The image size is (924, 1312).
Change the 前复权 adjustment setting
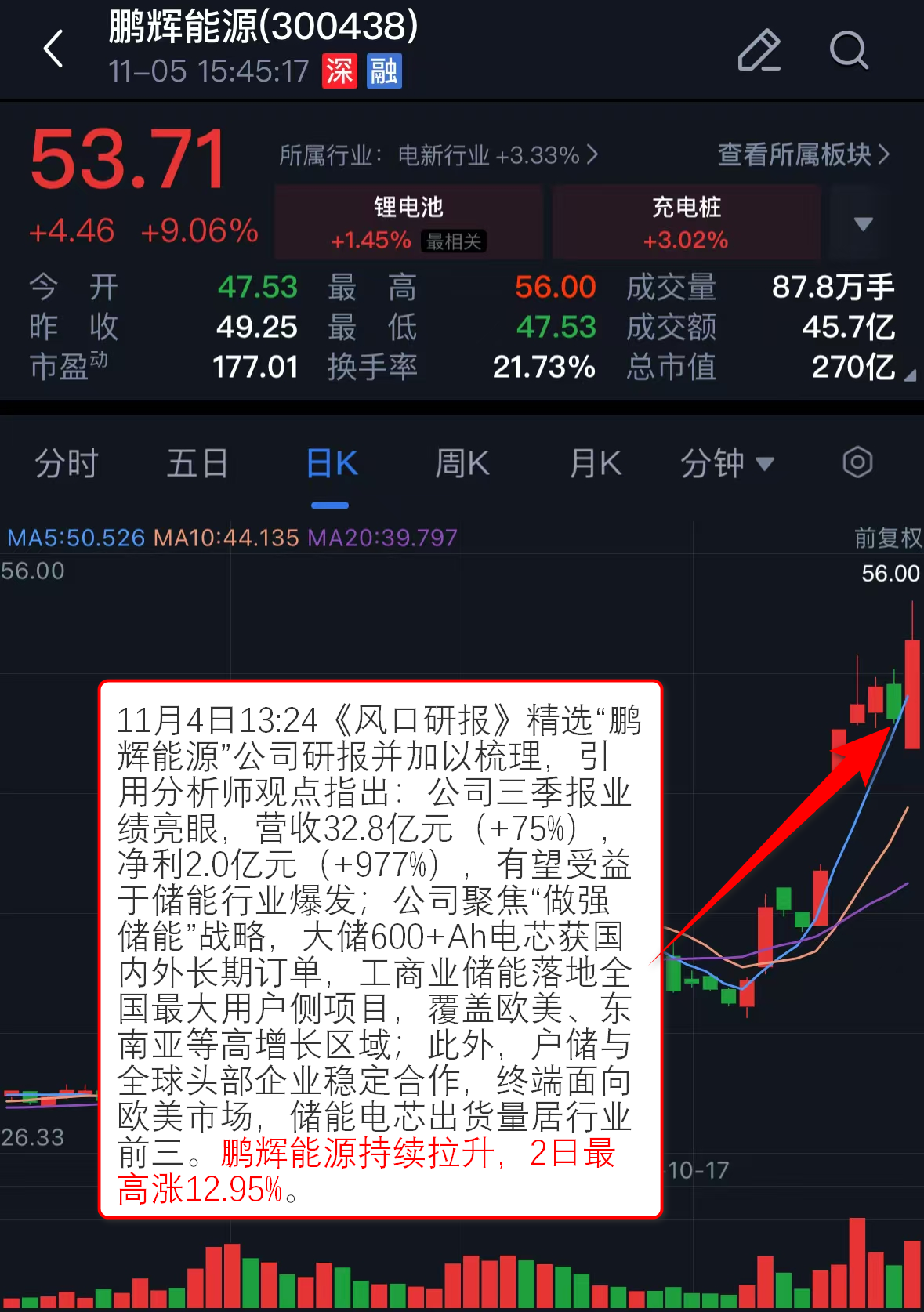[887, 538]
